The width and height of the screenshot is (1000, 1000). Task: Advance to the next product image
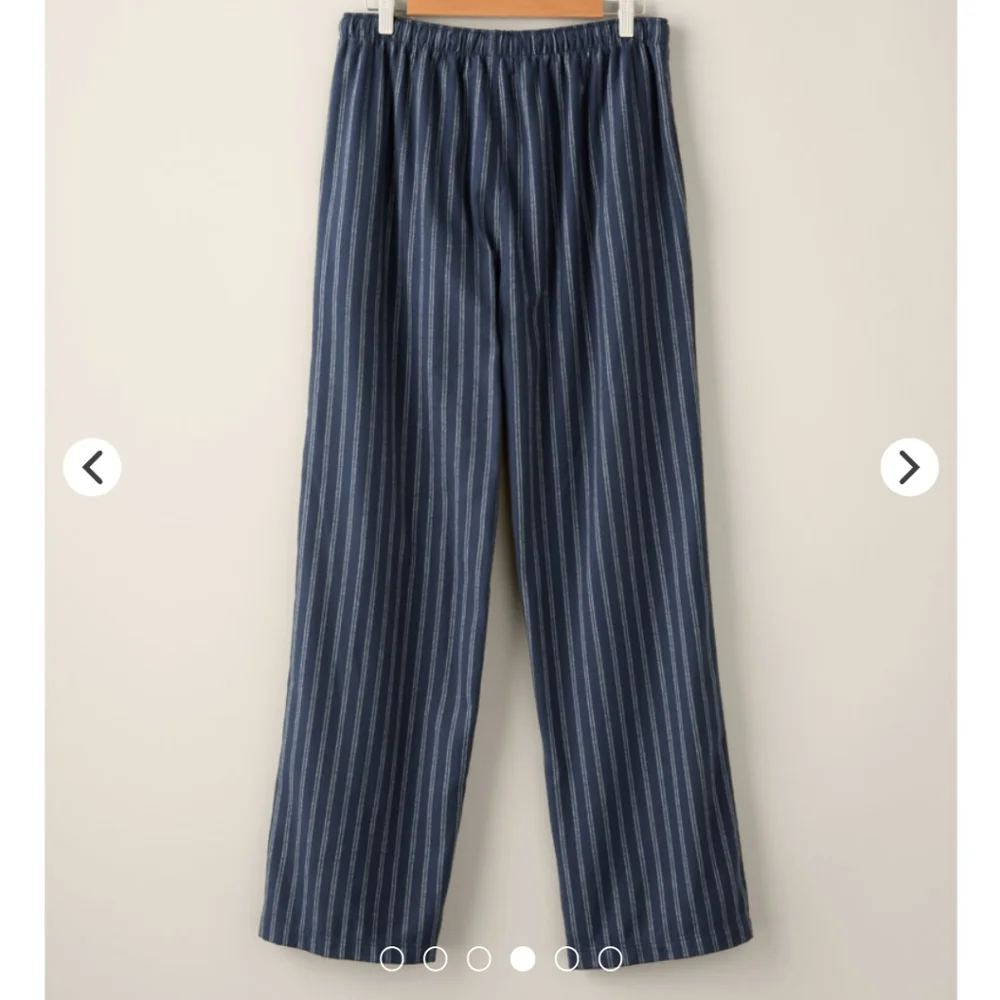pyautogui.click(x=909, y=467)
